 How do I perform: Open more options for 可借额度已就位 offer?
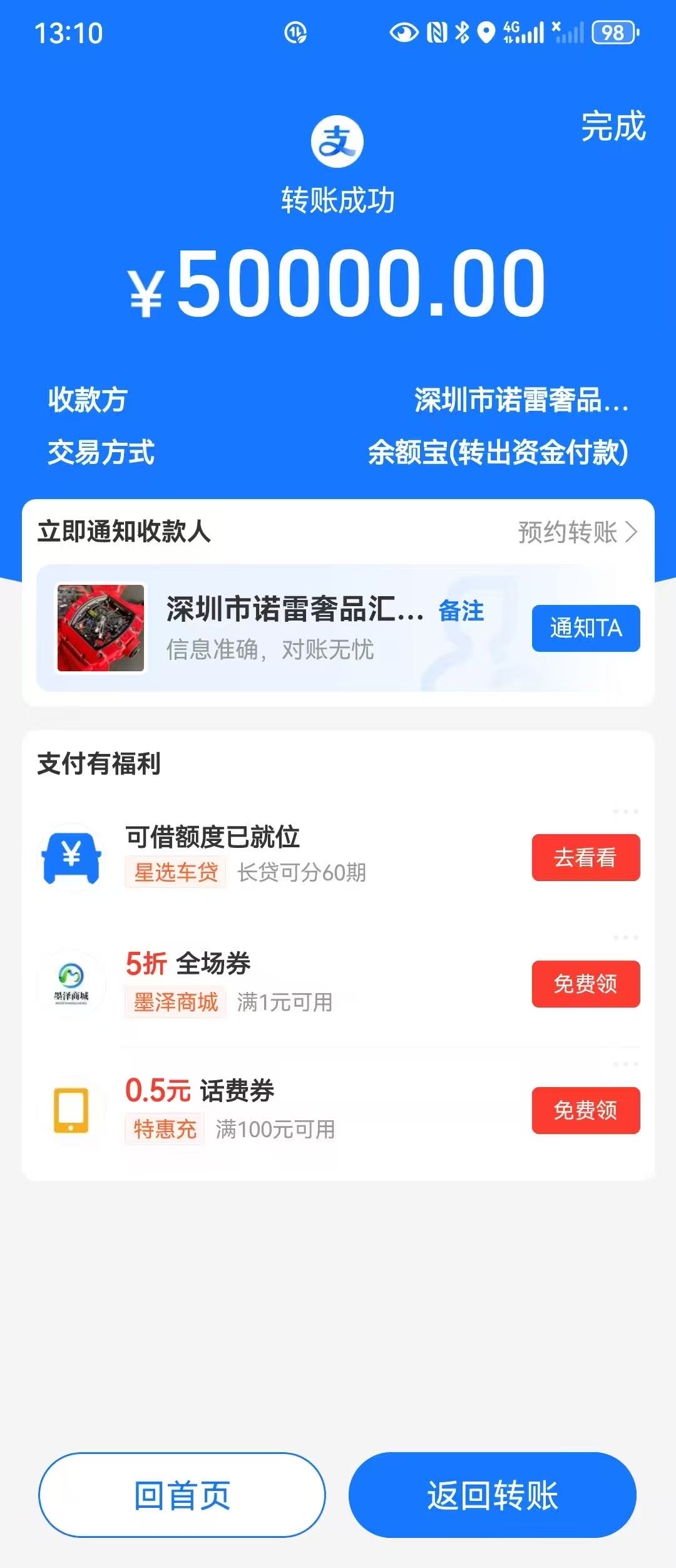(625, 812)
